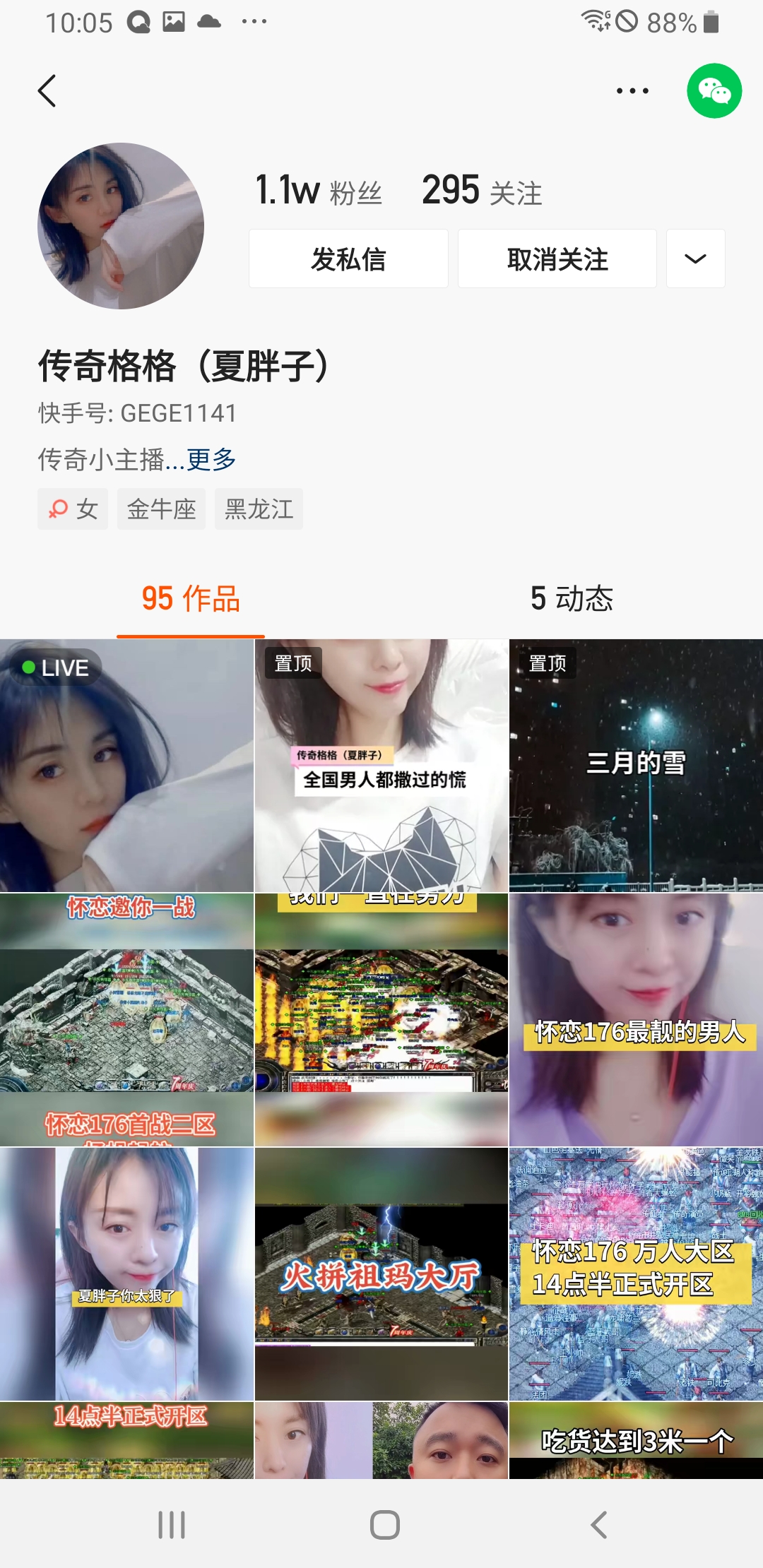Open the pinned video 三月的雪
The image size is (763, 1568).
pos(636,766)
